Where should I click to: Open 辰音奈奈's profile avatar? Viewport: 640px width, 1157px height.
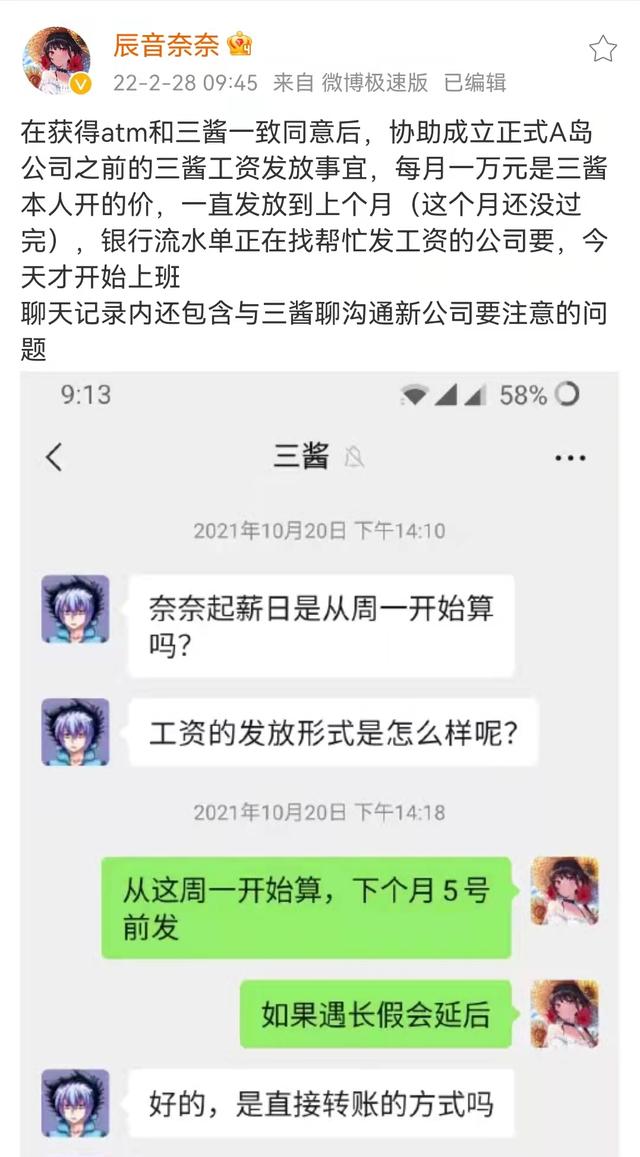(x=57, y=61)
